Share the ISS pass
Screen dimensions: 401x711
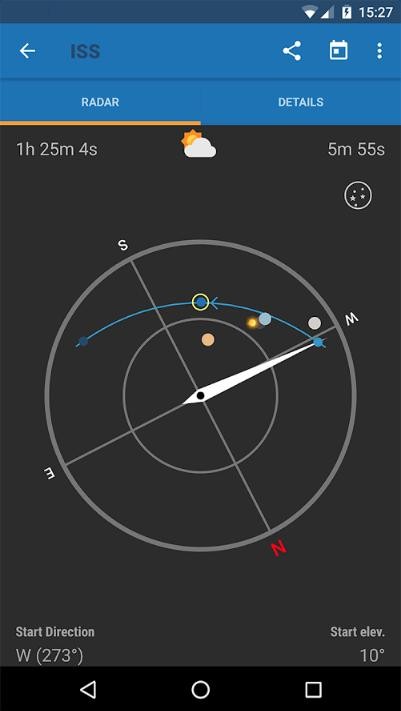pyautogui.click(x=292, y=51)
